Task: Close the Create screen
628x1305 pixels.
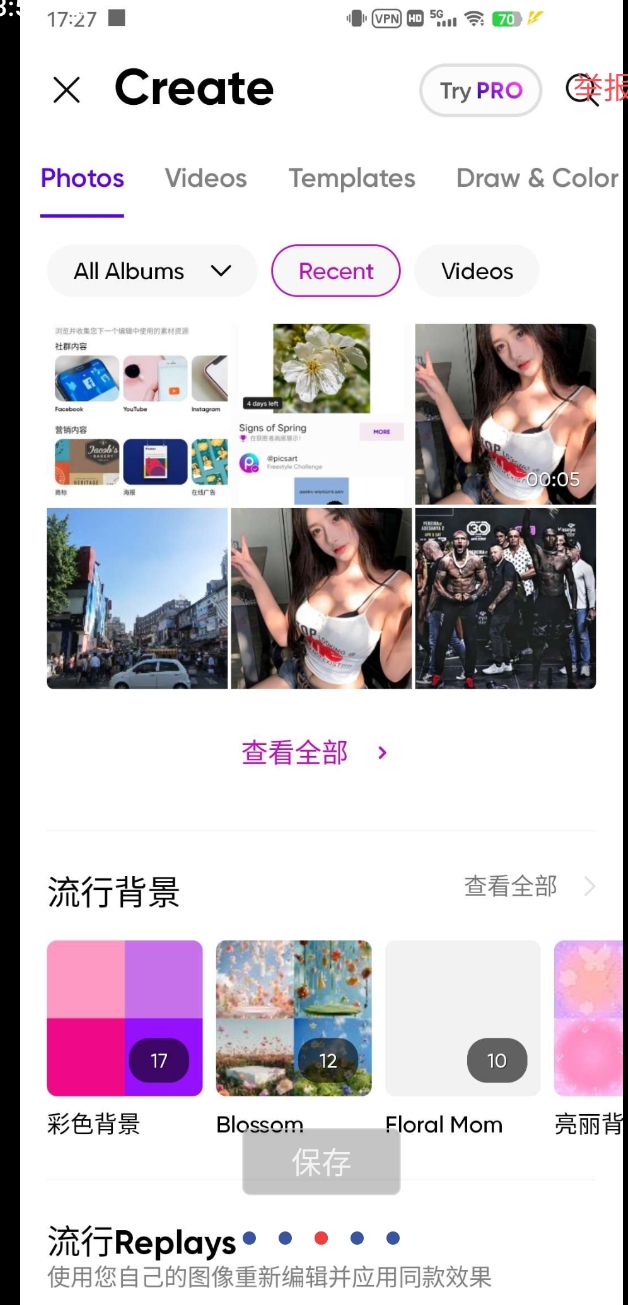Action: click(66, 90)
